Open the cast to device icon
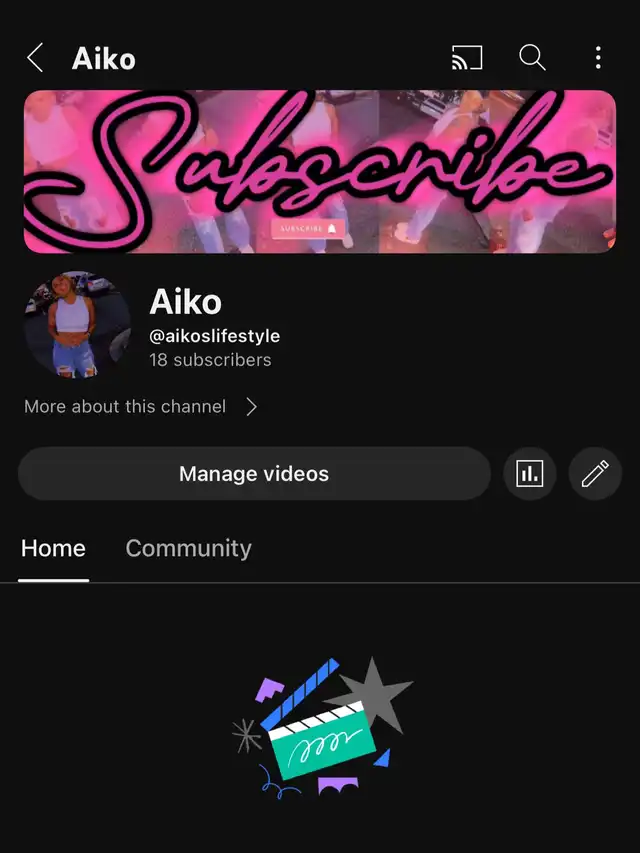The width and height of the screenshot is (640, 853). coord(467,58)
